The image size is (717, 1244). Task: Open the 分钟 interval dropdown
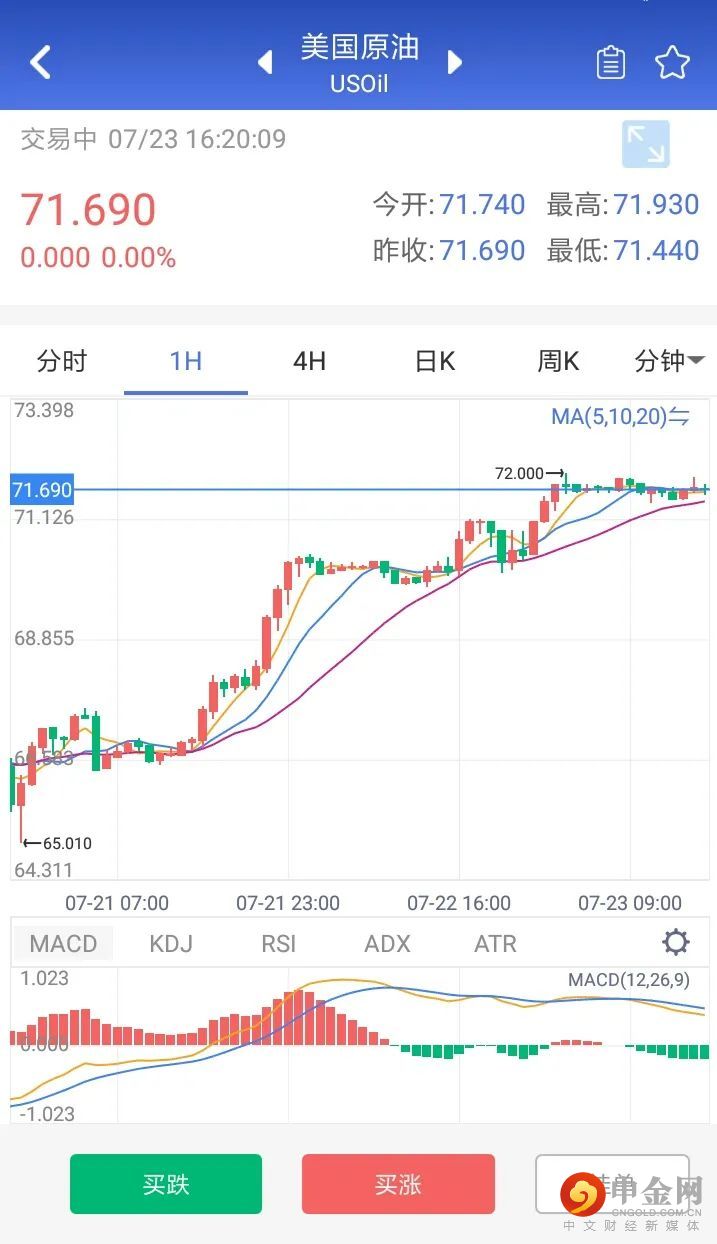point(669,361)
